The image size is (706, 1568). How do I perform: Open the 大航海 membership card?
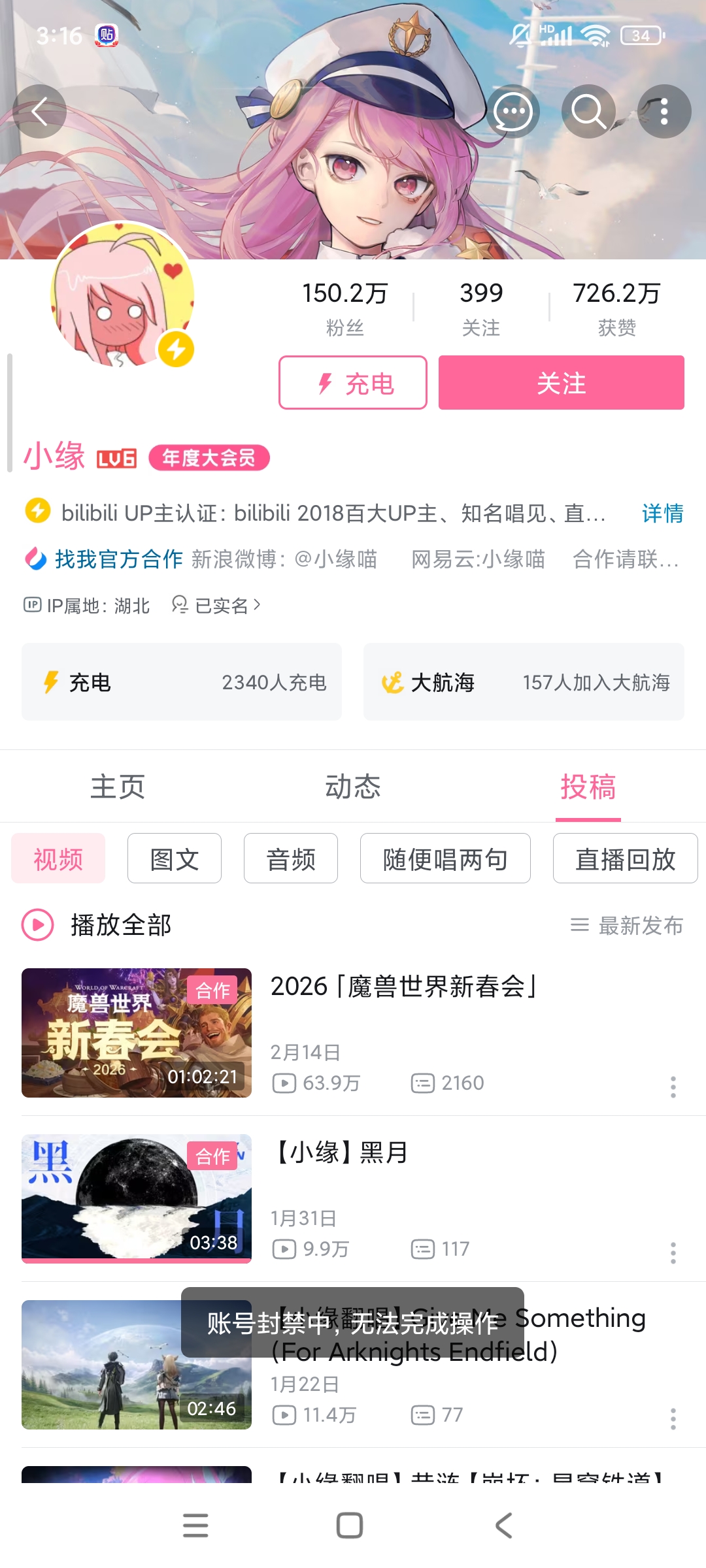point(524,682)
